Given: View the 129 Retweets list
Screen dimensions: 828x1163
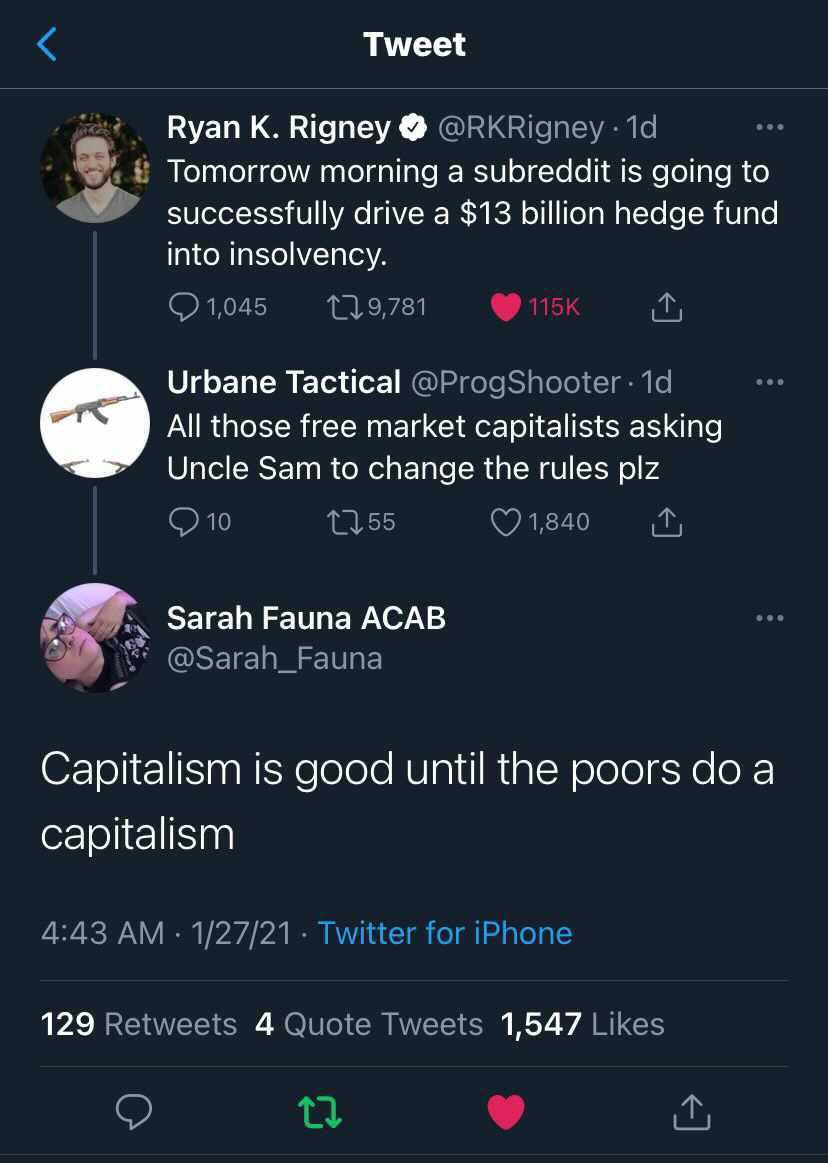Looking at the screenshot, I should click(139, 1024).
